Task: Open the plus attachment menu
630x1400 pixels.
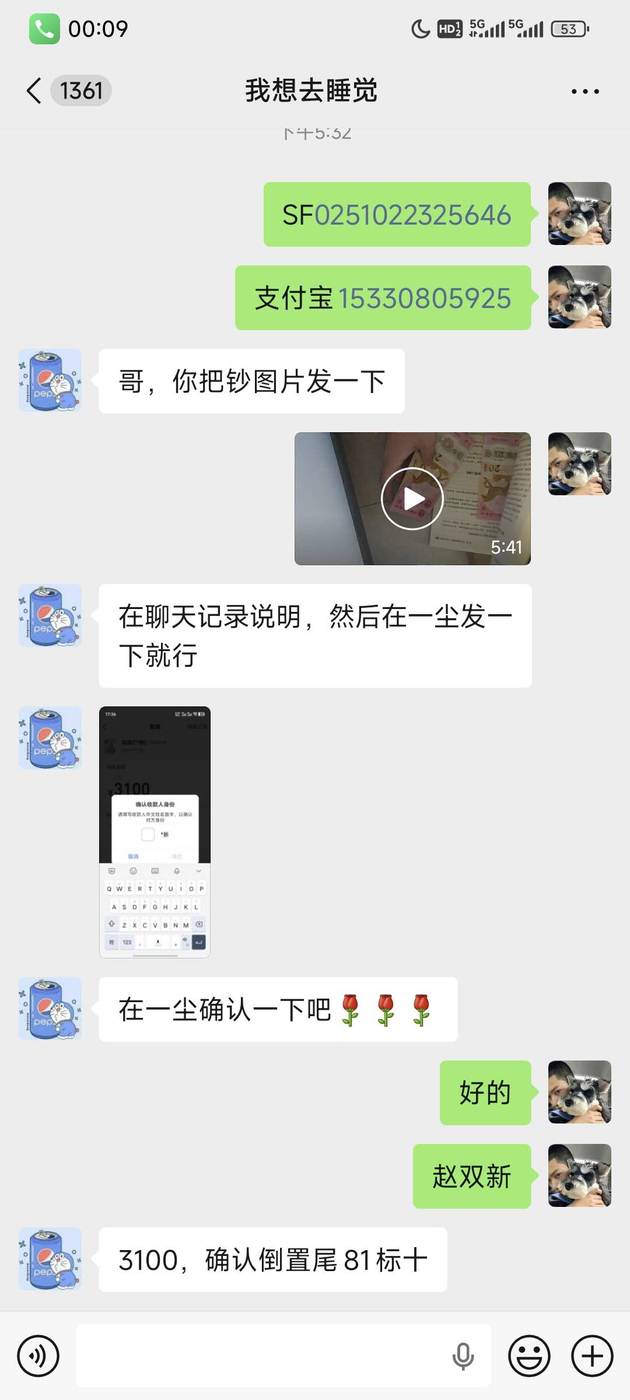Action: pos(592,1356)
